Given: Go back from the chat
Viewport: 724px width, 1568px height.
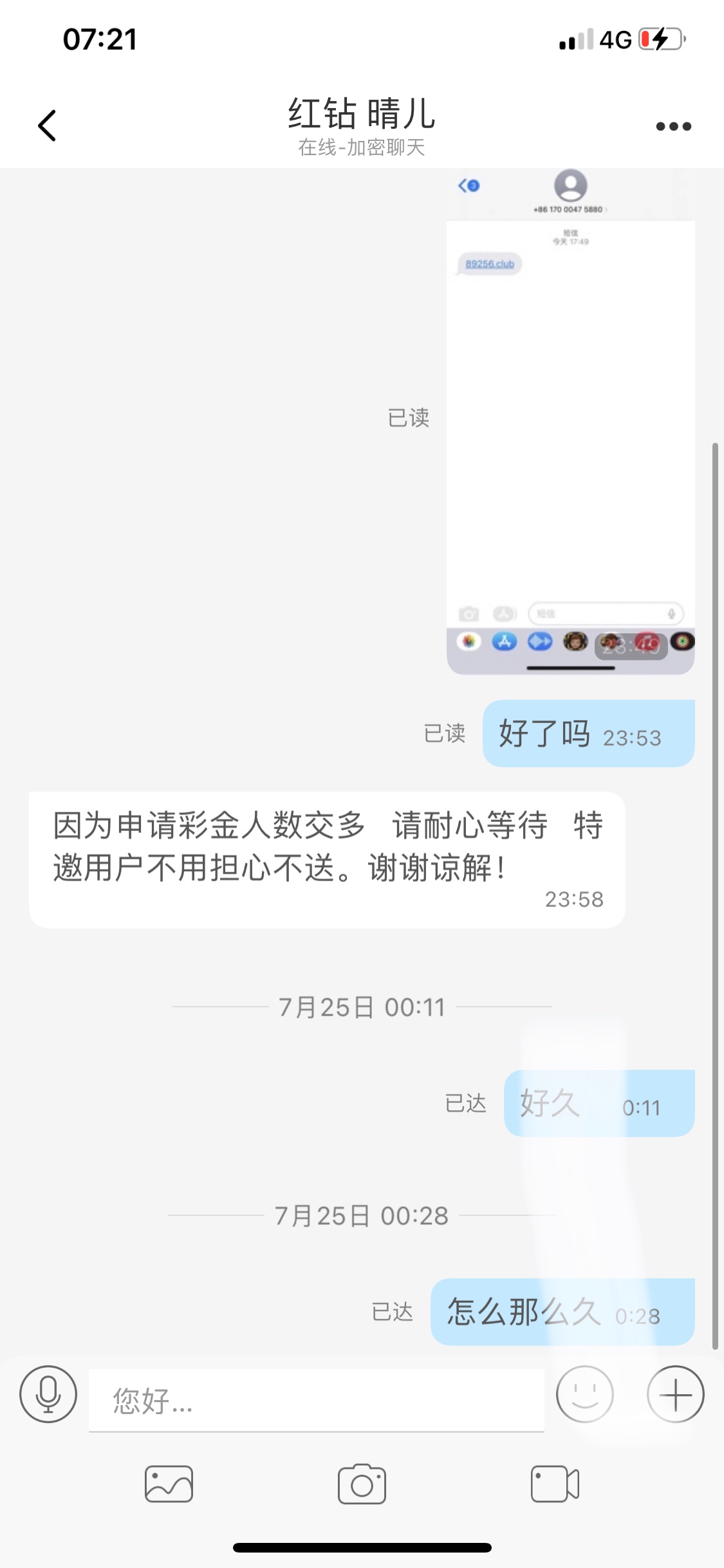Looking at the screenshot, I should point(47,125).
